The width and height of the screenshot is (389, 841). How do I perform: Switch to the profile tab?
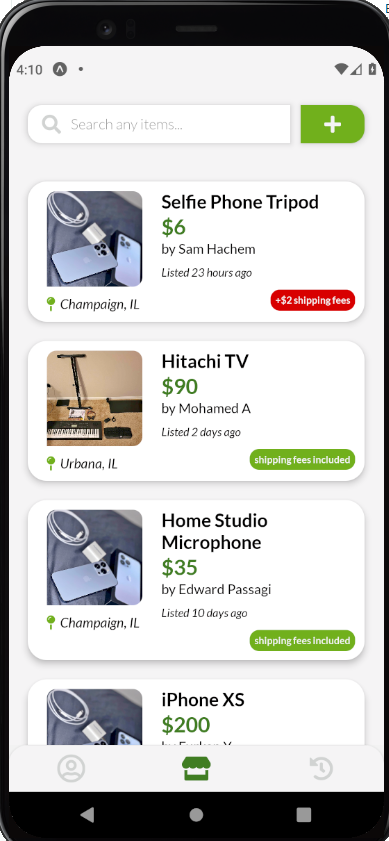coord(71,769)
